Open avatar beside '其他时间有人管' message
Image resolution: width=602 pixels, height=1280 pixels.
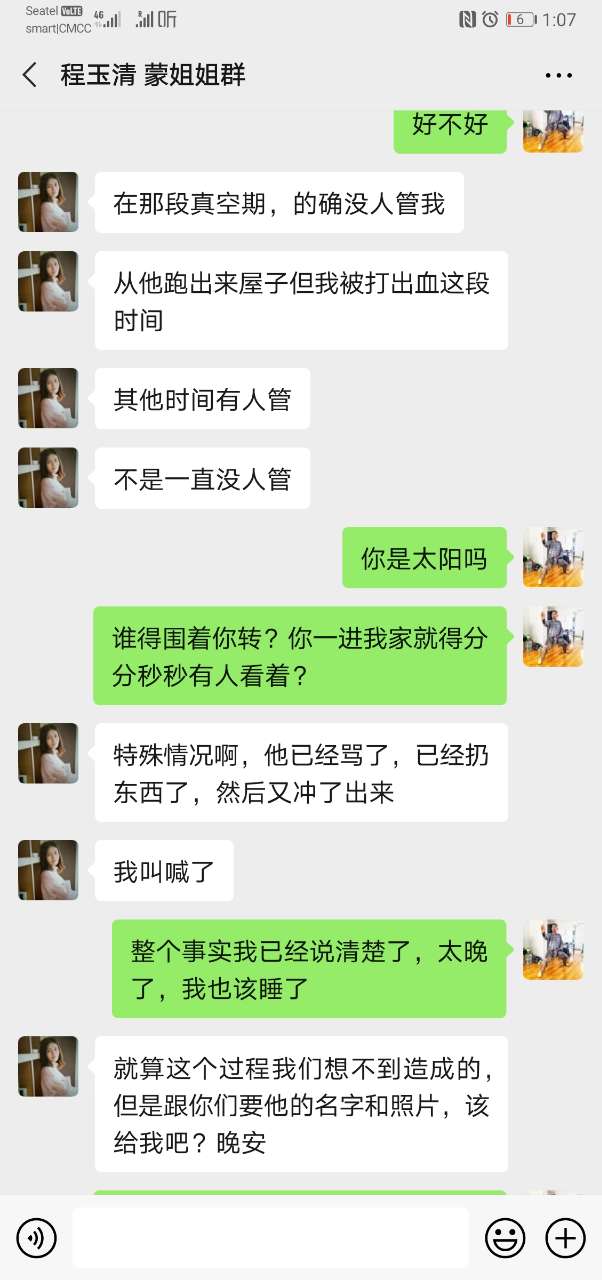tap(48, 398)
